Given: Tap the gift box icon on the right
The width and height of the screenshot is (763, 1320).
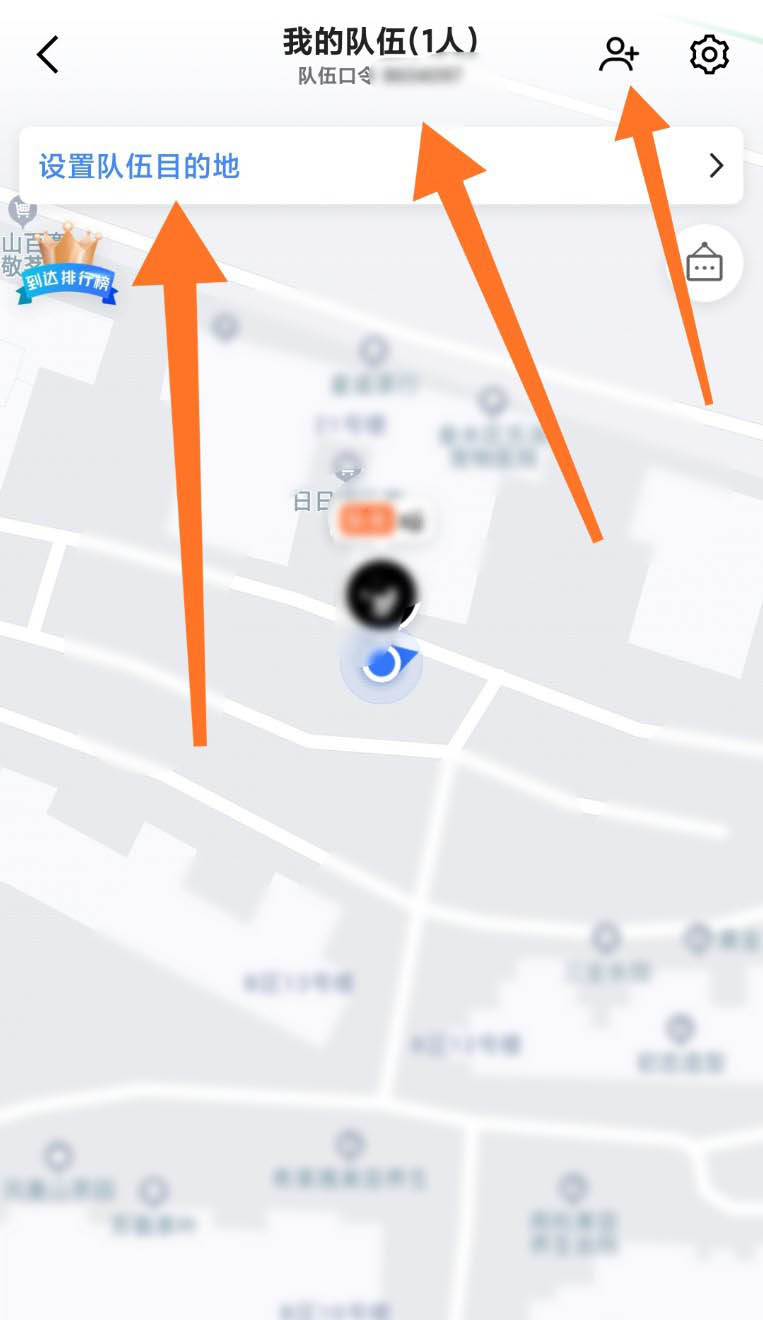Looking at the screenshot, I should 705,263.
